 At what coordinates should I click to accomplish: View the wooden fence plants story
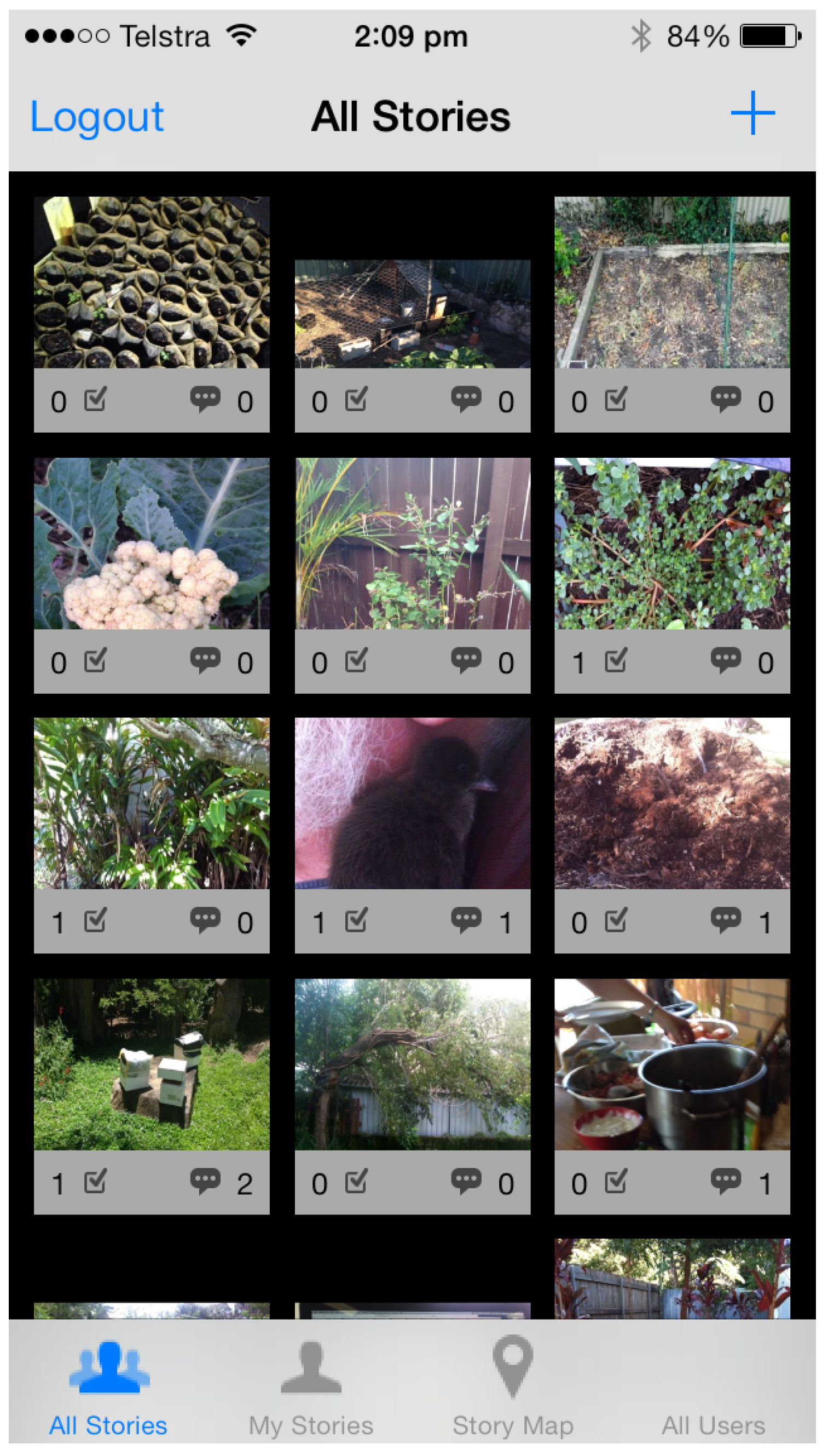(x=412, y=543)
